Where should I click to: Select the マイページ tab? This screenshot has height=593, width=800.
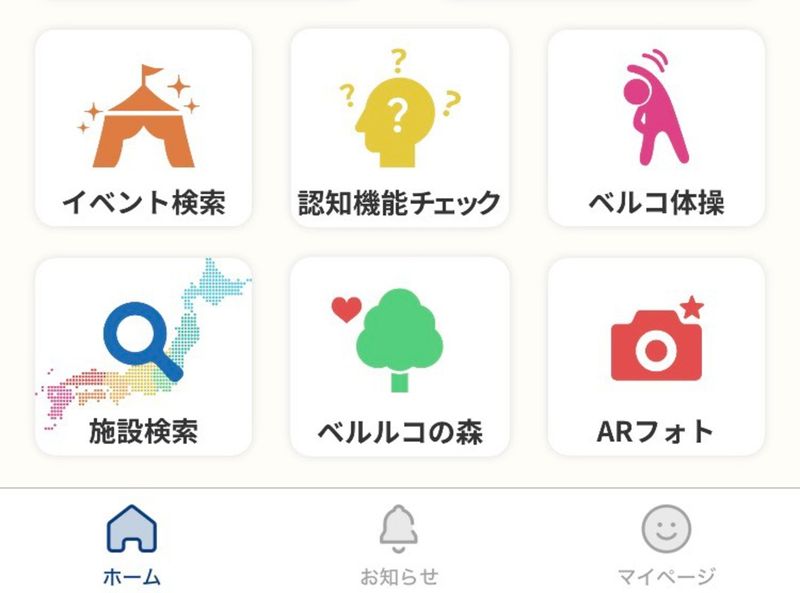(666, 543)
